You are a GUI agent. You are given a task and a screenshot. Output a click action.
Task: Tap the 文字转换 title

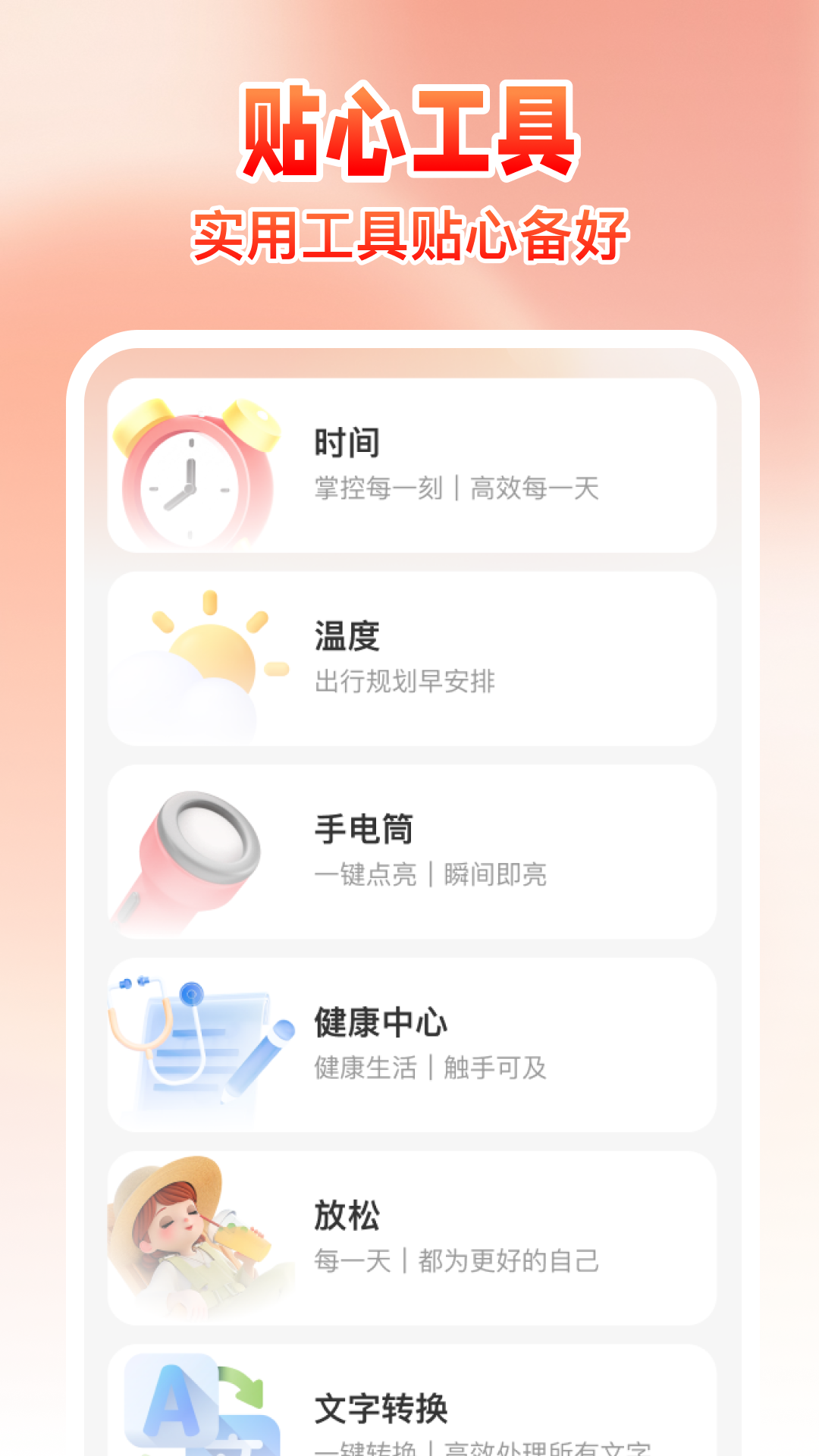click(379, 1409)
